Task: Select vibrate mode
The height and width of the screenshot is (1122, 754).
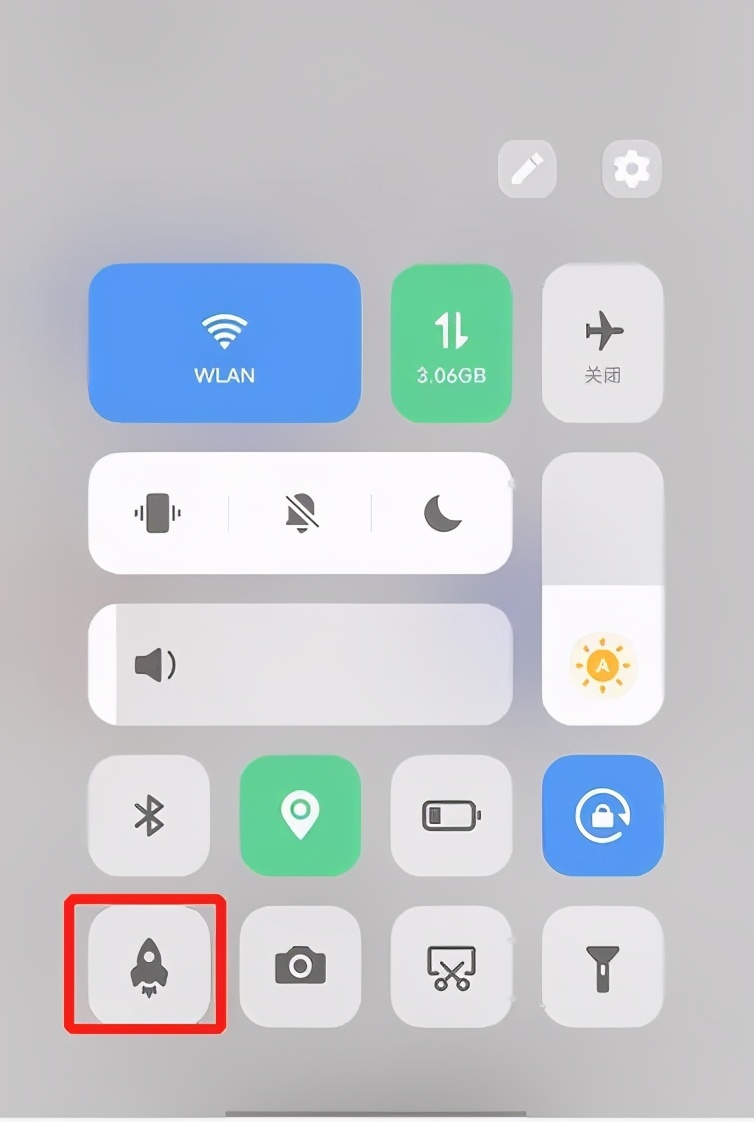Action: 157,514
